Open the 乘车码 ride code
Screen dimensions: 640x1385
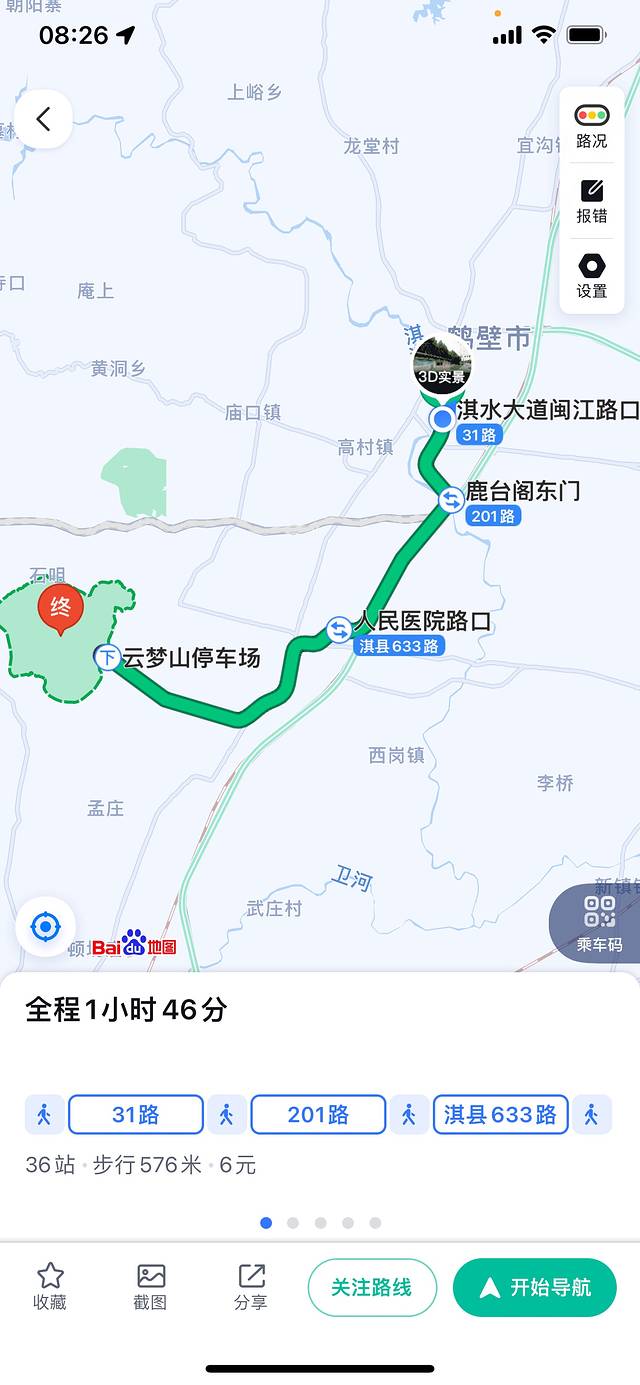coord(599,923)
